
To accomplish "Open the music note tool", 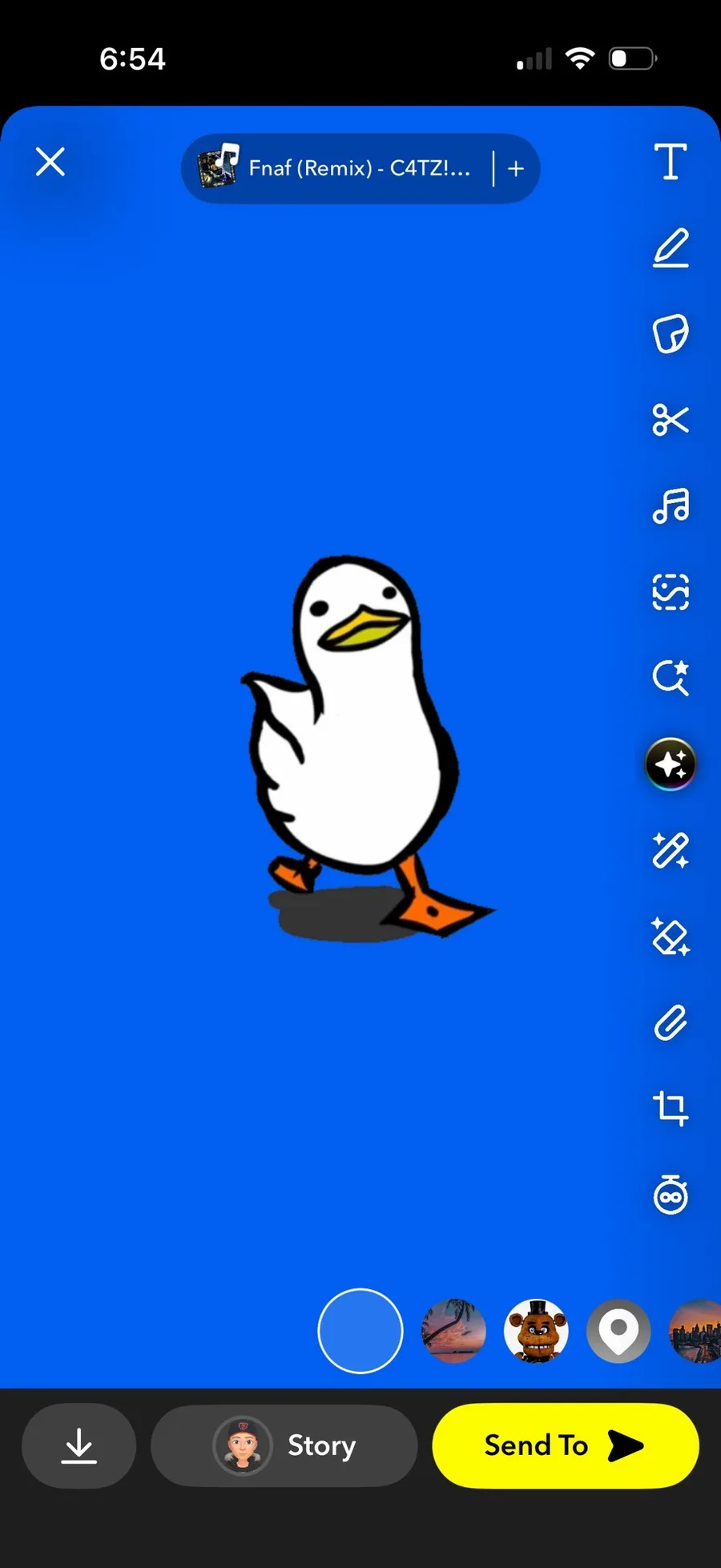I will click(671, 506).
